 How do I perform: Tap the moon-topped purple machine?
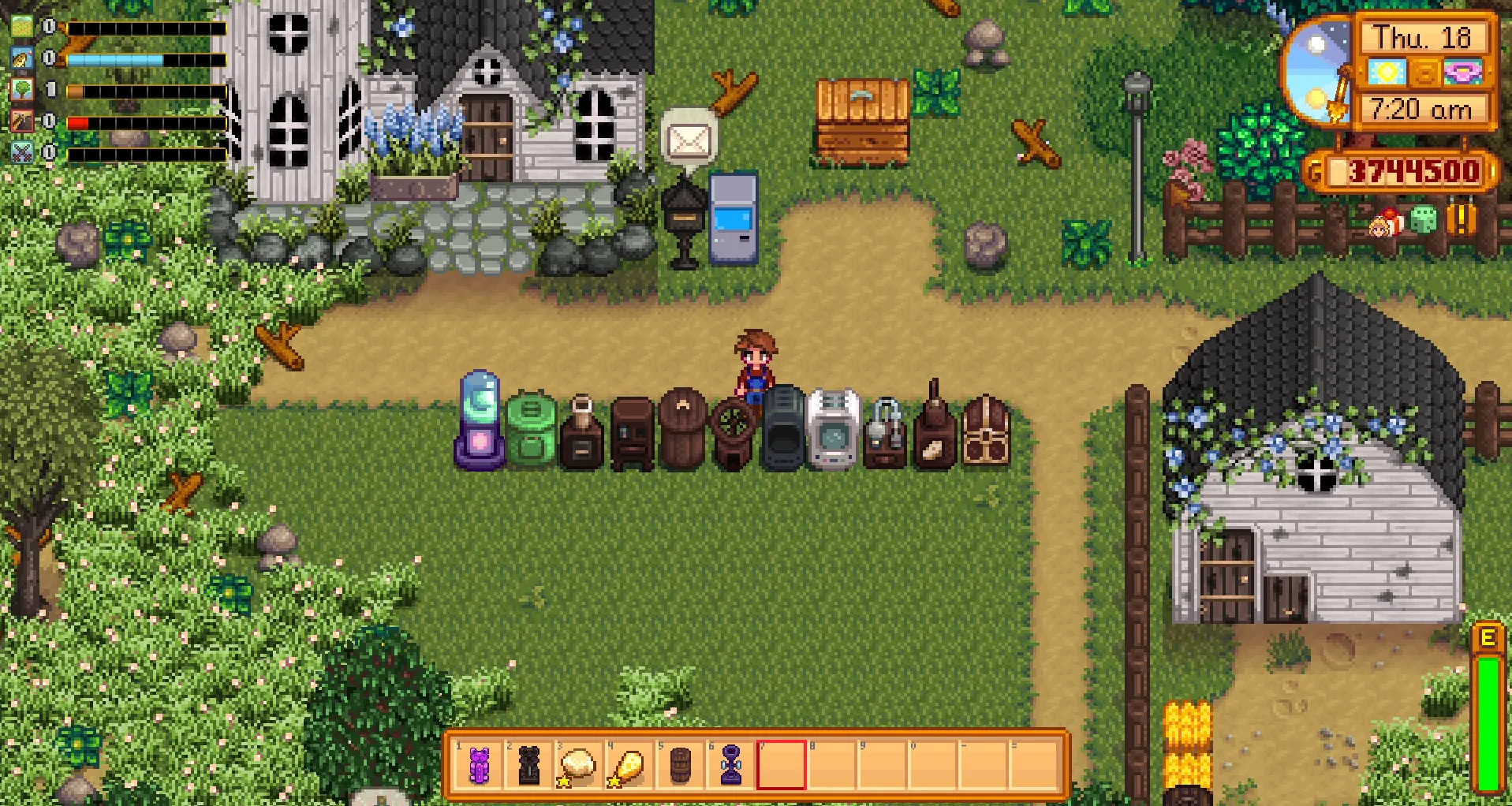click(480, 421)
